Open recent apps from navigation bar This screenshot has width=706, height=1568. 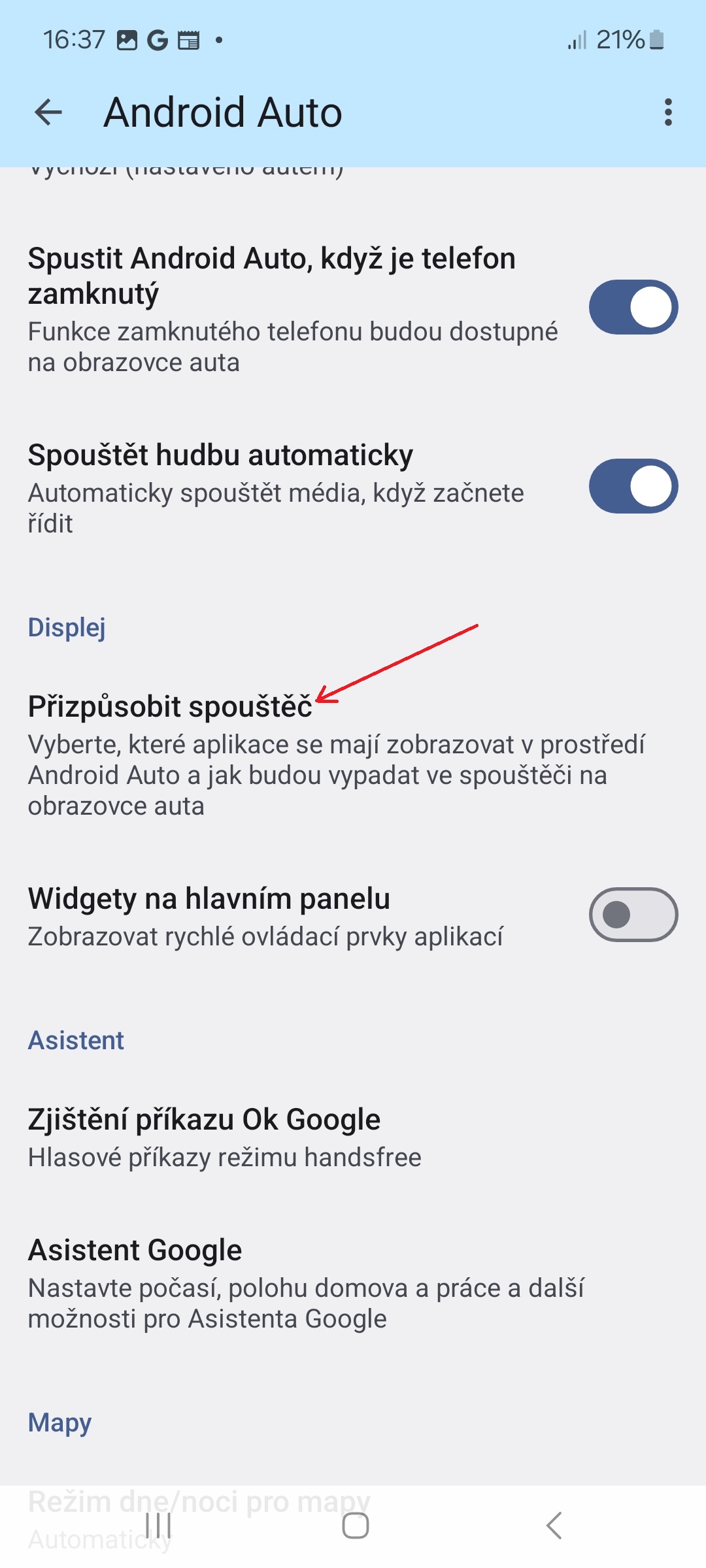[x=158, y=1526]
